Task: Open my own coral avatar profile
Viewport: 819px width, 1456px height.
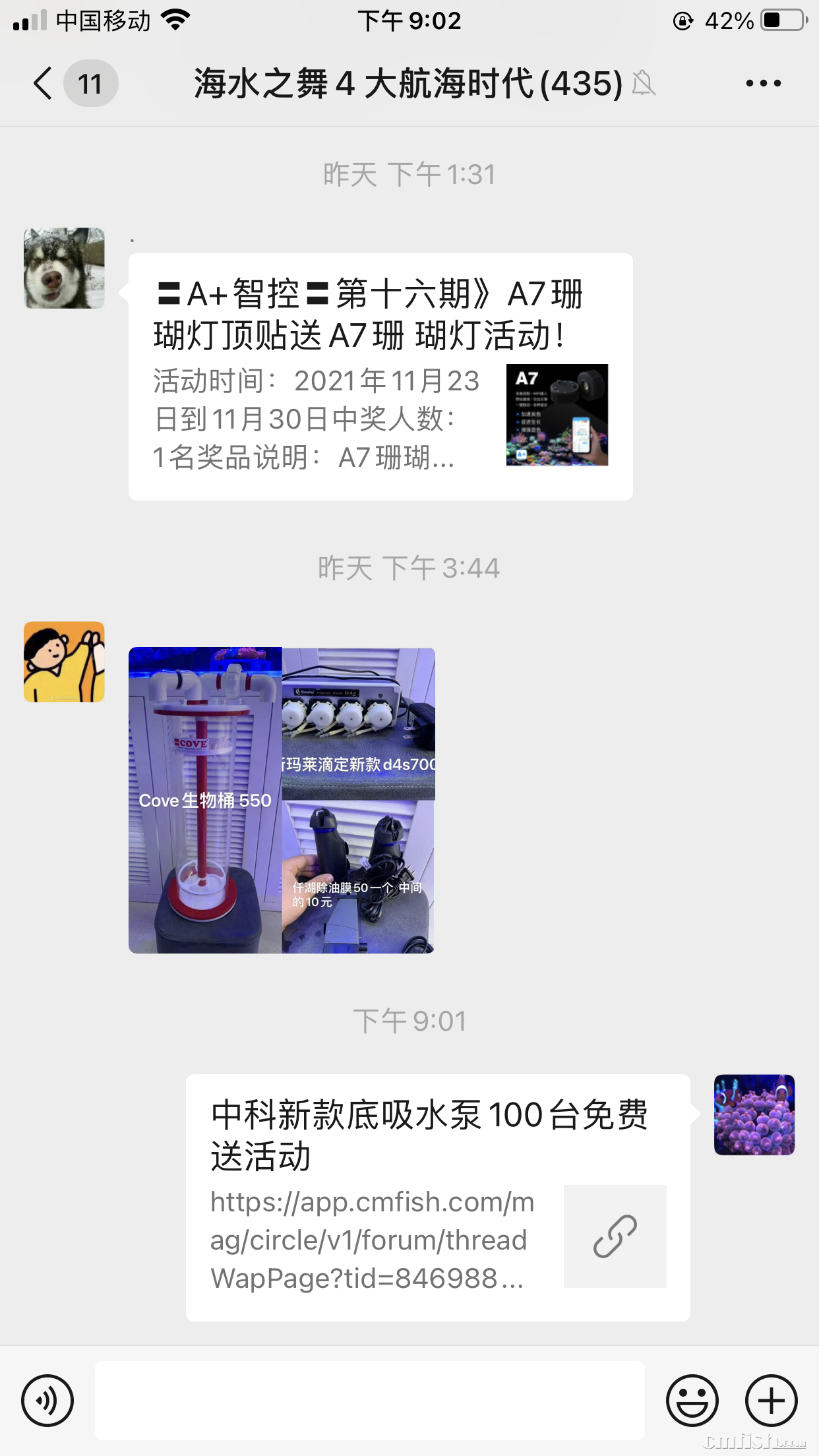Action: pos(754,1114)
